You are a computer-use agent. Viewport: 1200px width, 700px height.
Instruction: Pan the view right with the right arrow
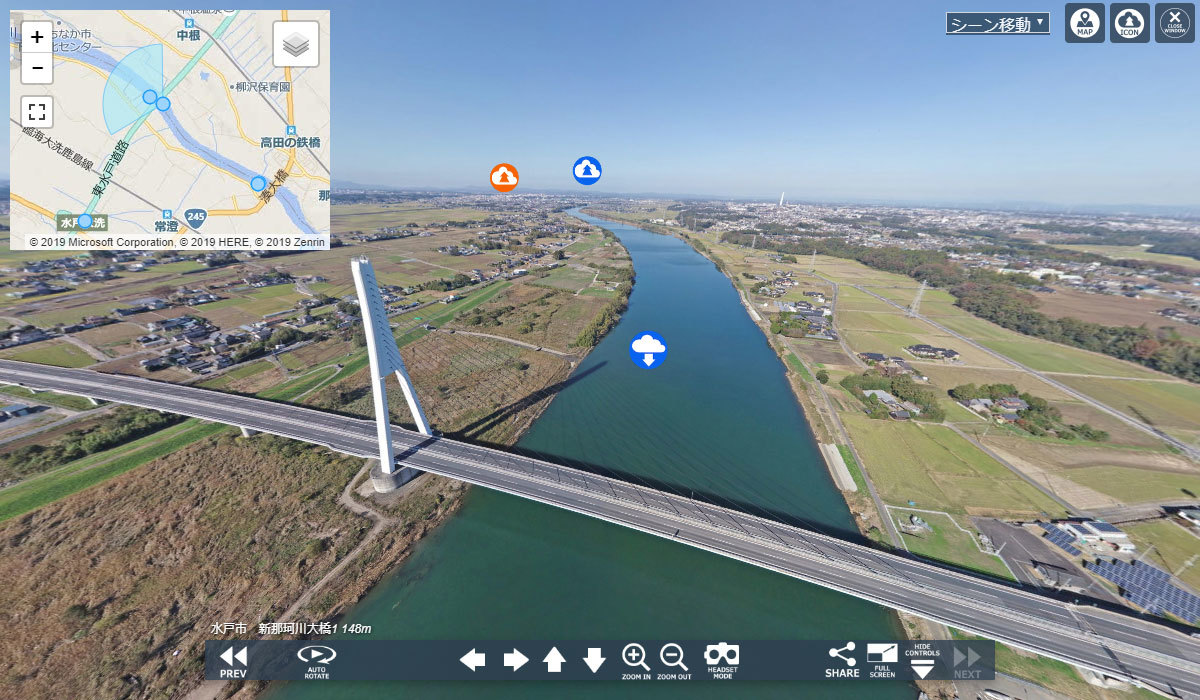coord(515,660)
